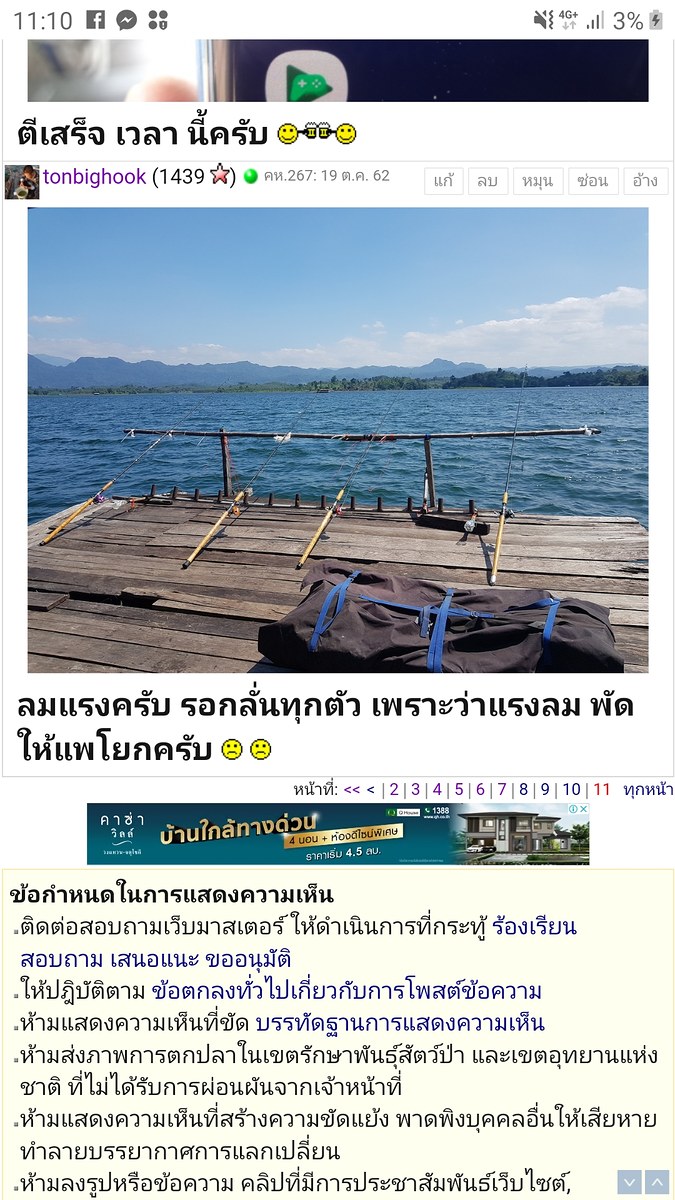Close the ad using the X icon
This screenshot has width=675, height=1200.
pyautogui.click(x=583, y=810)
